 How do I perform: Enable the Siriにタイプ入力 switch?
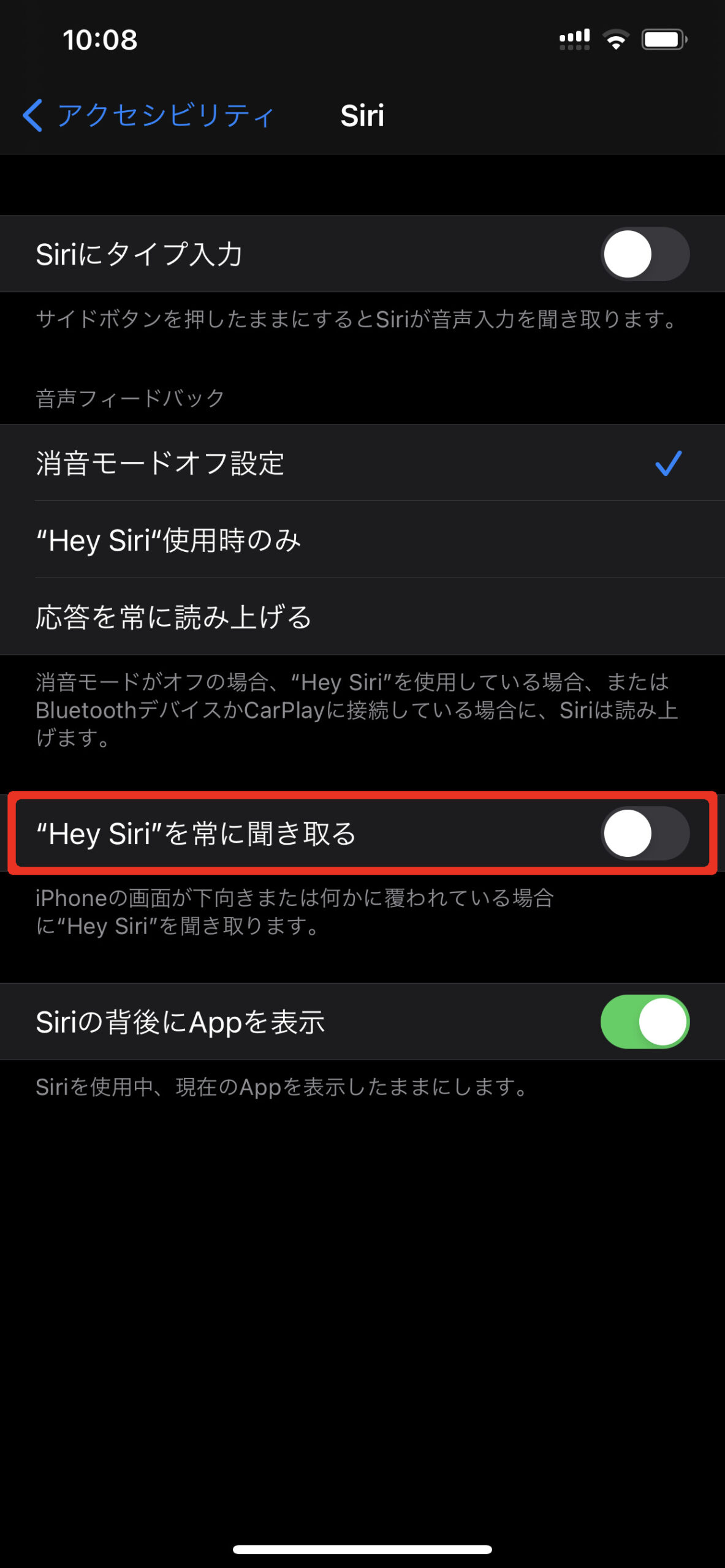(645, 254)
